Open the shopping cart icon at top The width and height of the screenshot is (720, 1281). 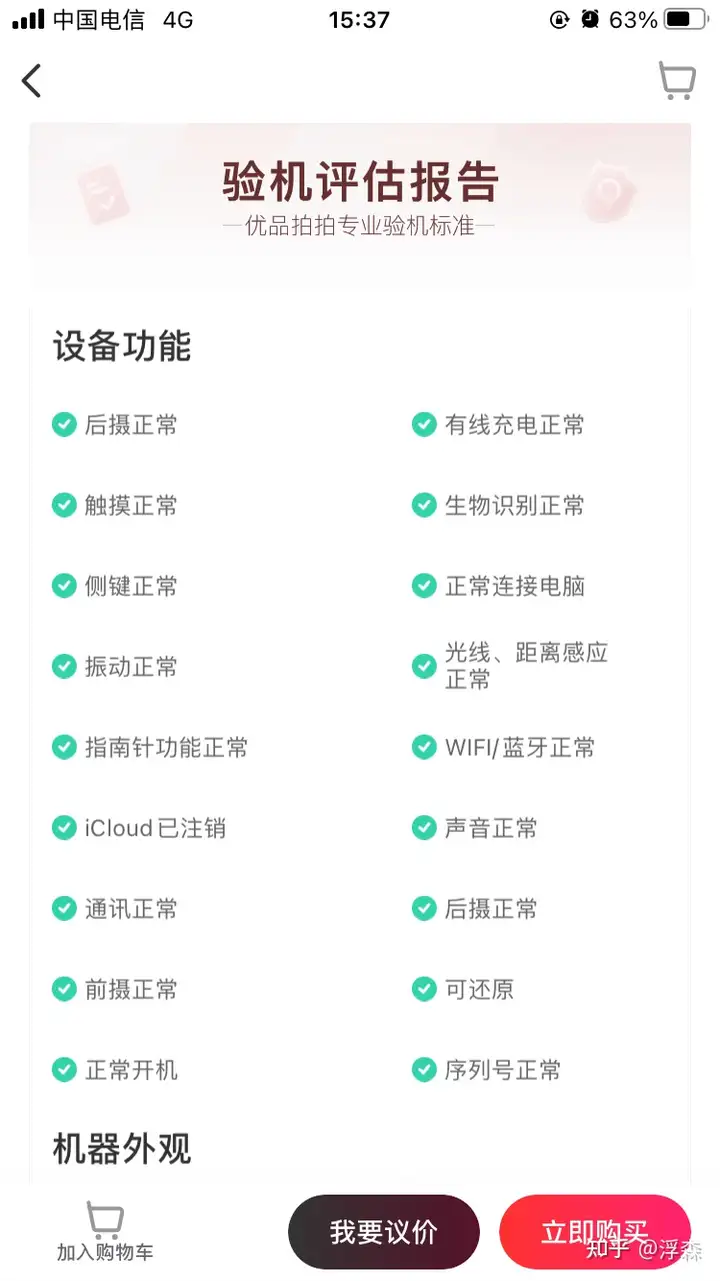click(x=677, y=81)
